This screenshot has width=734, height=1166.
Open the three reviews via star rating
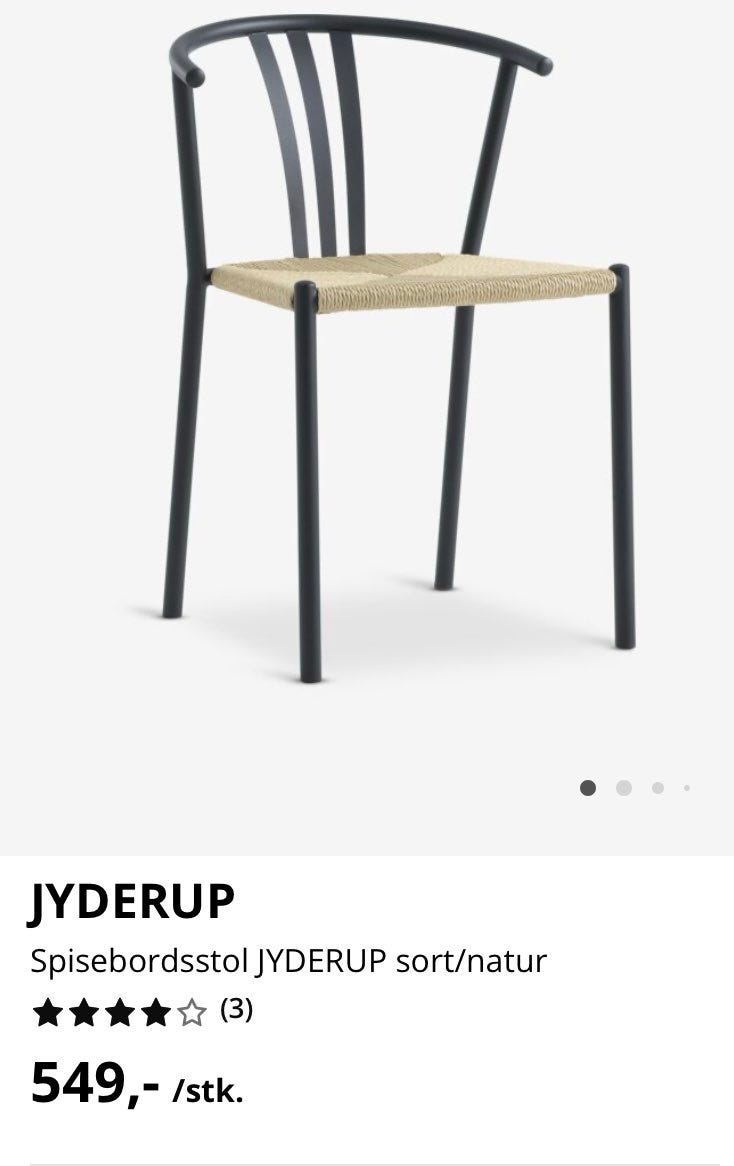pos(141,1011)
